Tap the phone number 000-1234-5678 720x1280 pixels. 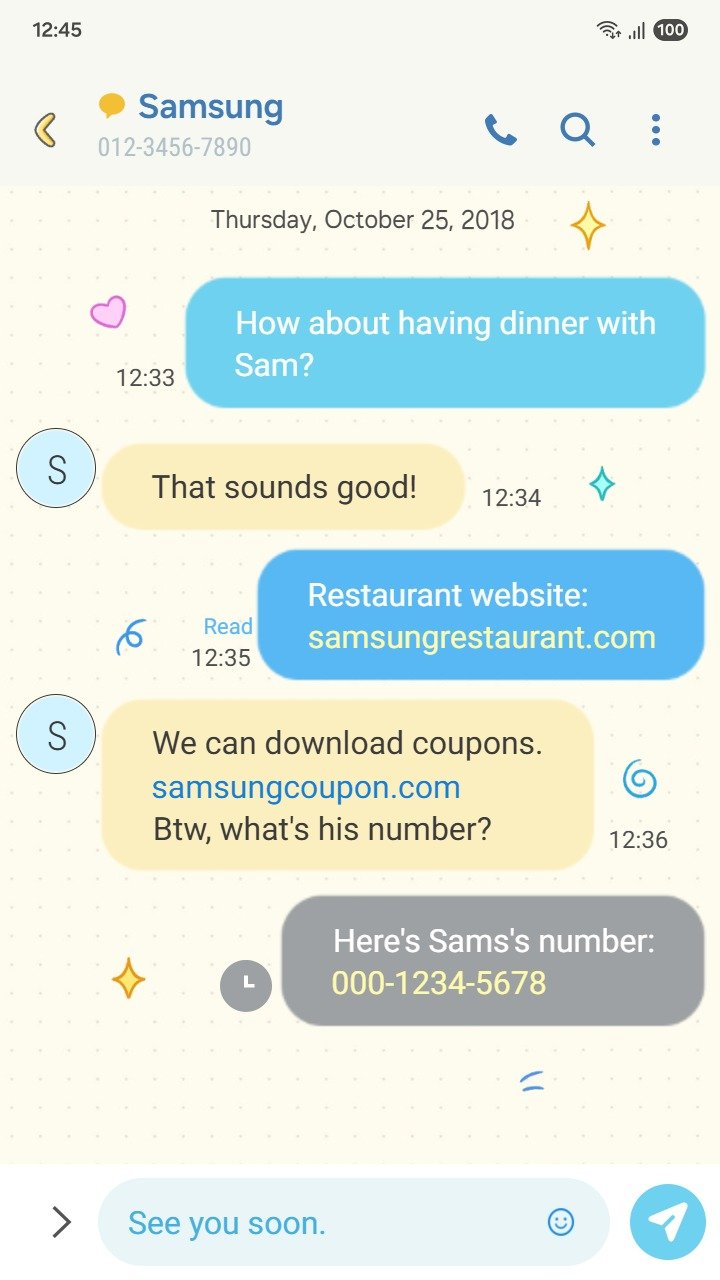pos(439,983)
